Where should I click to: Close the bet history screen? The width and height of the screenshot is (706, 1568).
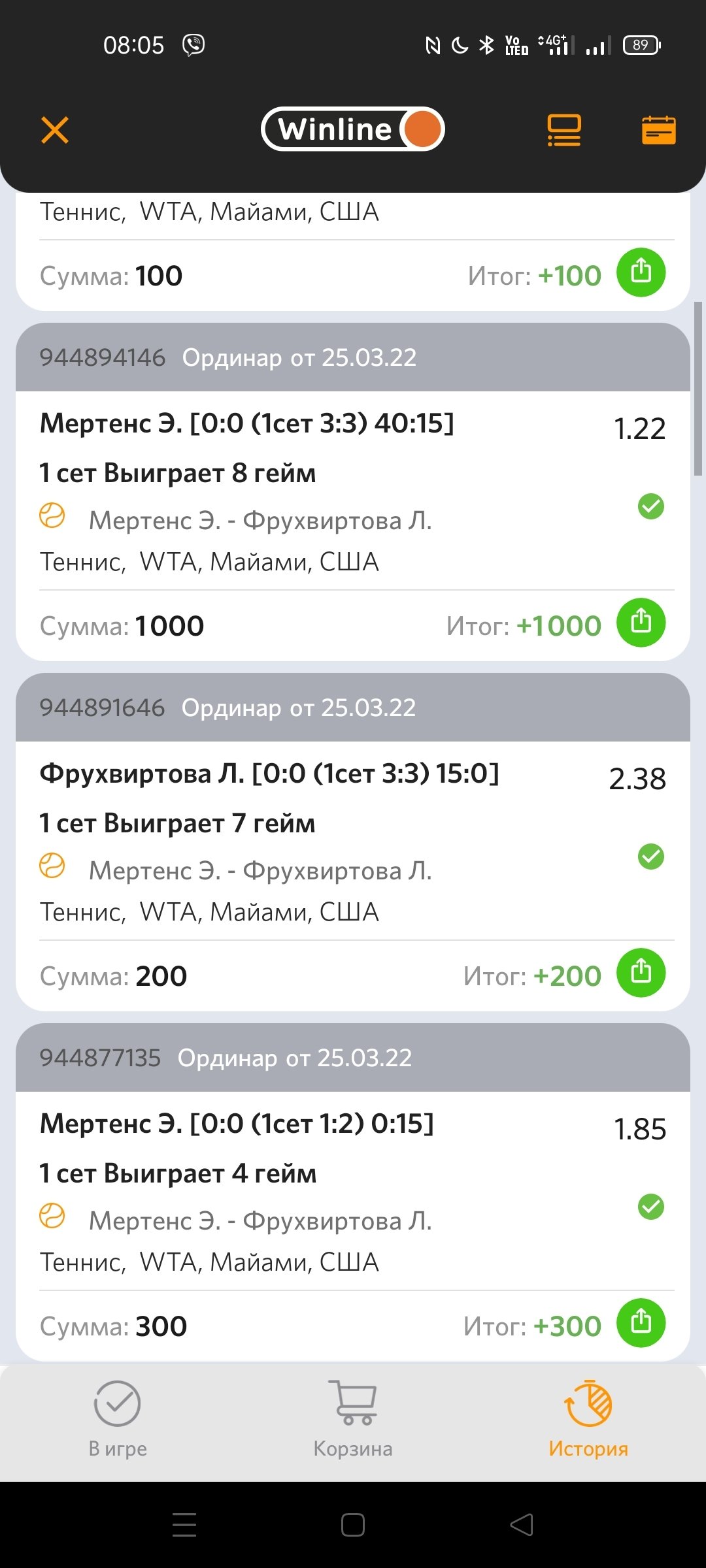point(55,129)
